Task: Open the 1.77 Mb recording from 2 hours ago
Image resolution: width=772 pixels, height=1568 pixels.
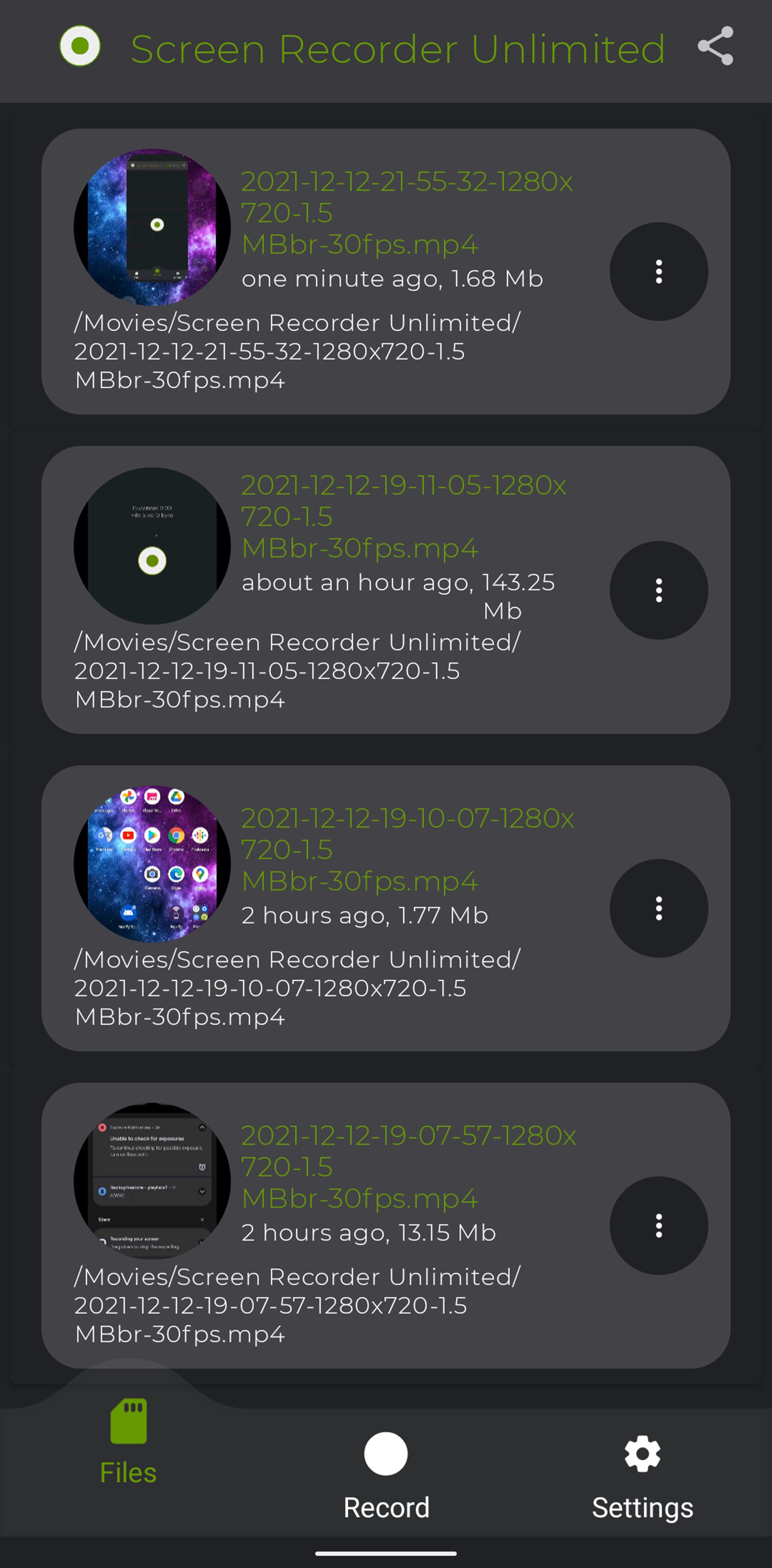Action: tap(152, 864)
